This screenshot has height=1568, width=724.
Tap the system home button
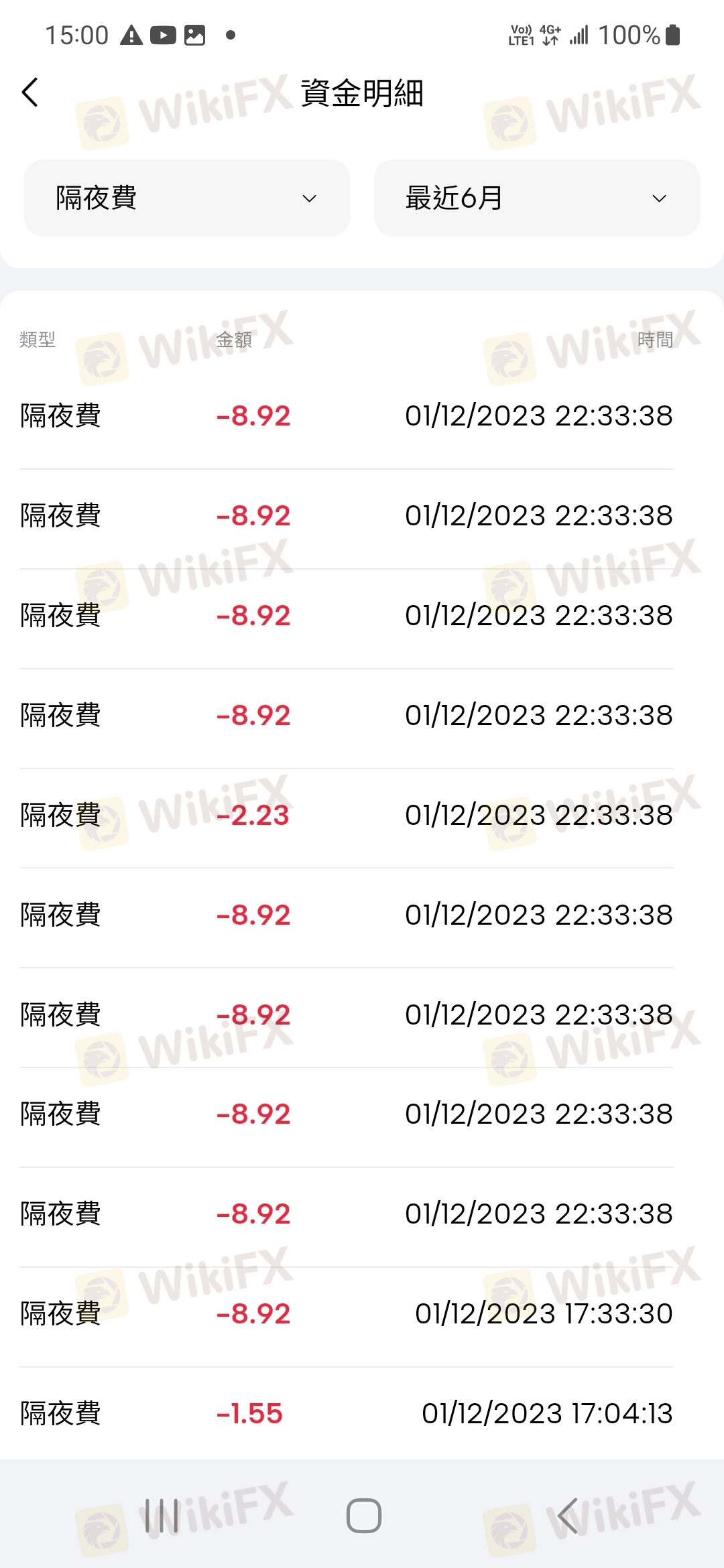click(x=363, y=1516)
